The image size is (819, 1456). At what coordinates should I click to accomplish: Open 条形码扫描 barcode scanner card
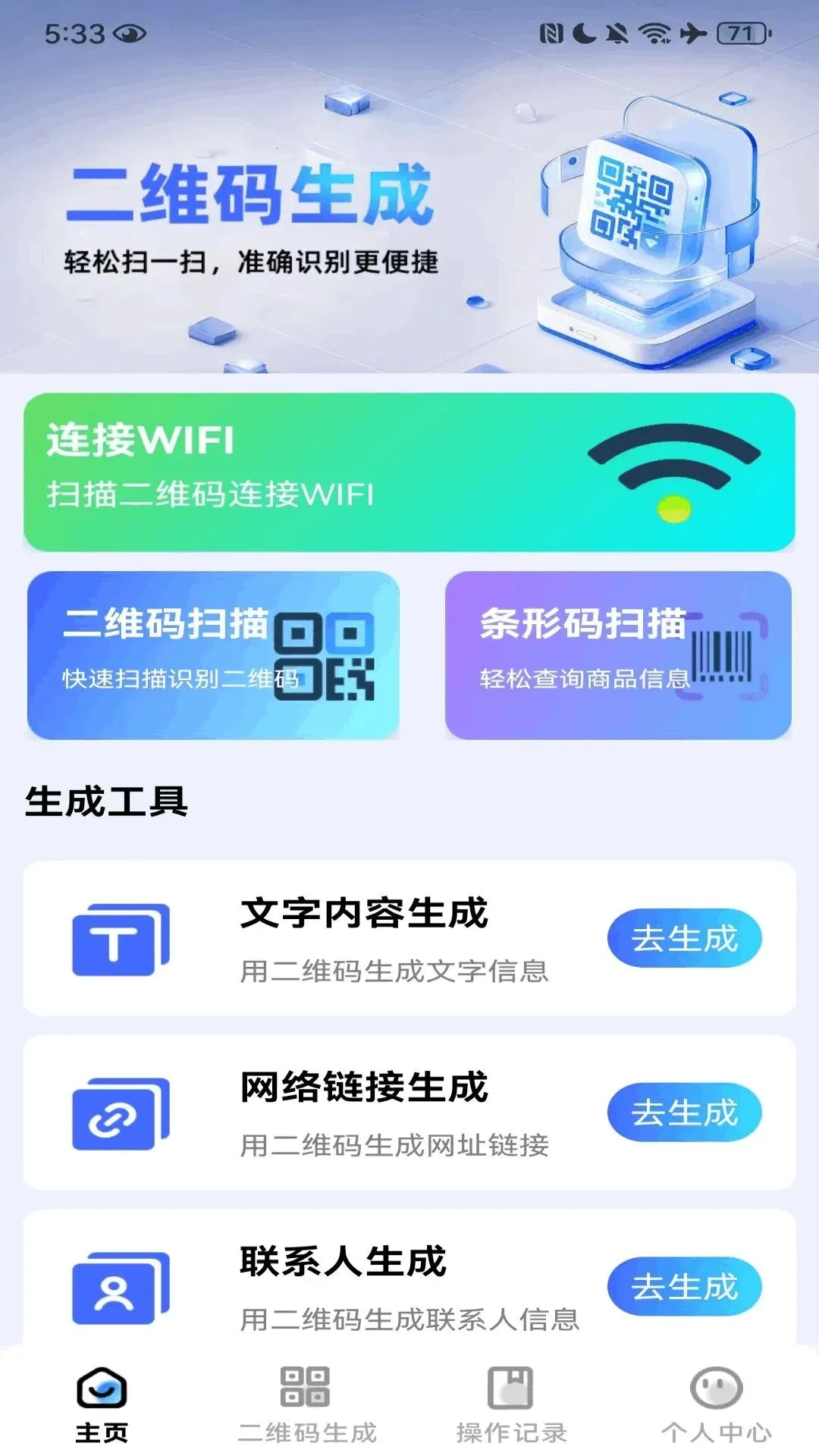(x=618, y=655)
